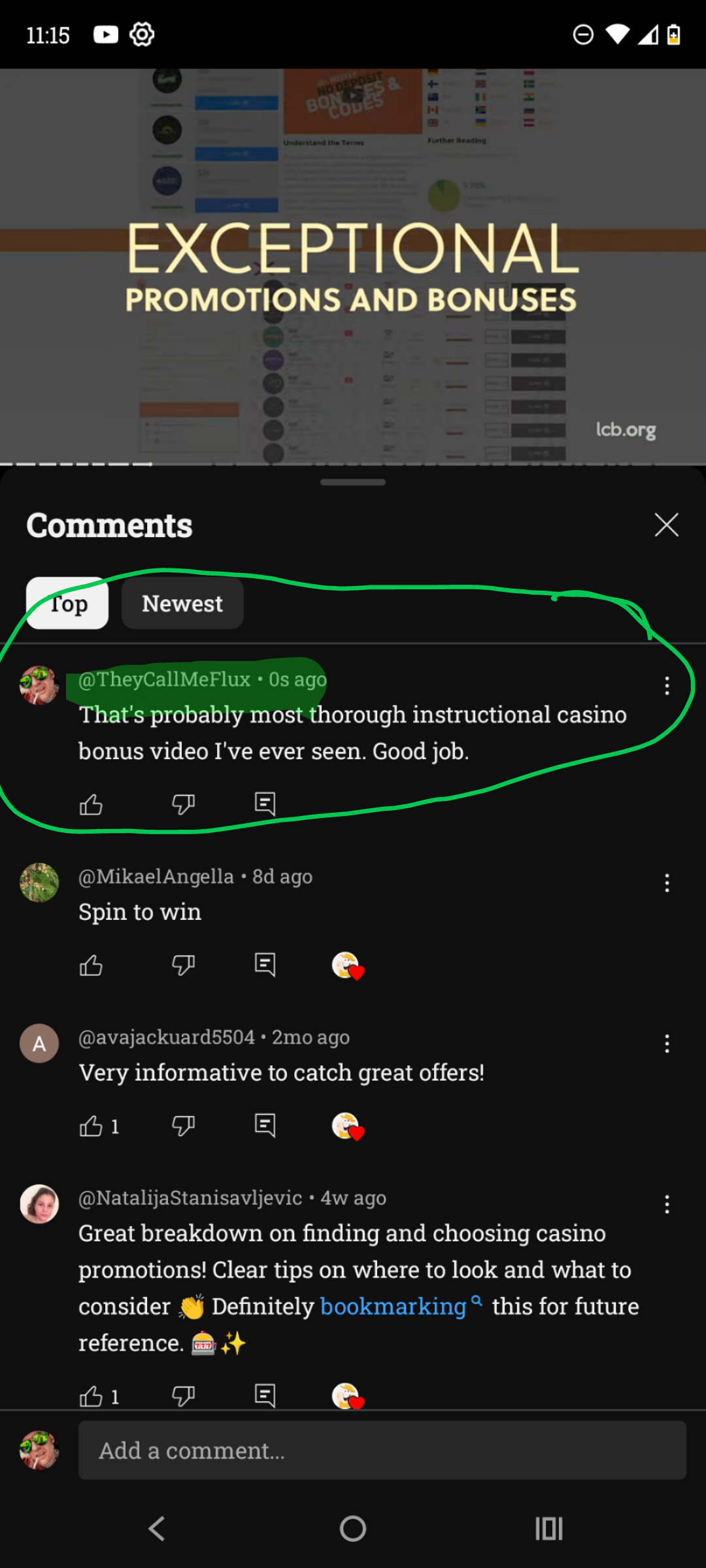Dislike the comment by @TheyCallMeFlux
Screen dimensions: 706x1568
coord(183,804)
